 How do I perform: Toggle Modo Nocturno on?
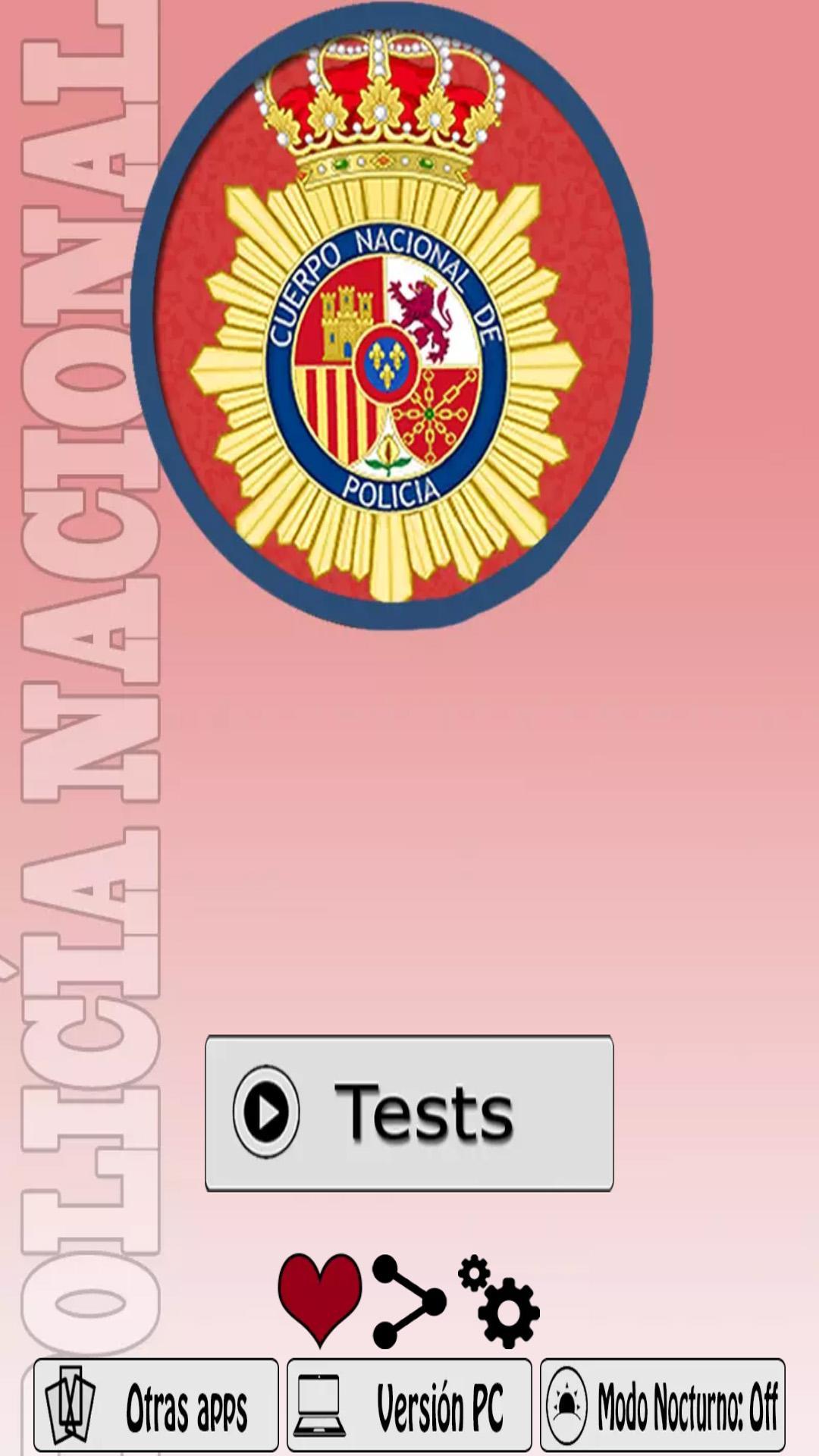(662, 1405)
